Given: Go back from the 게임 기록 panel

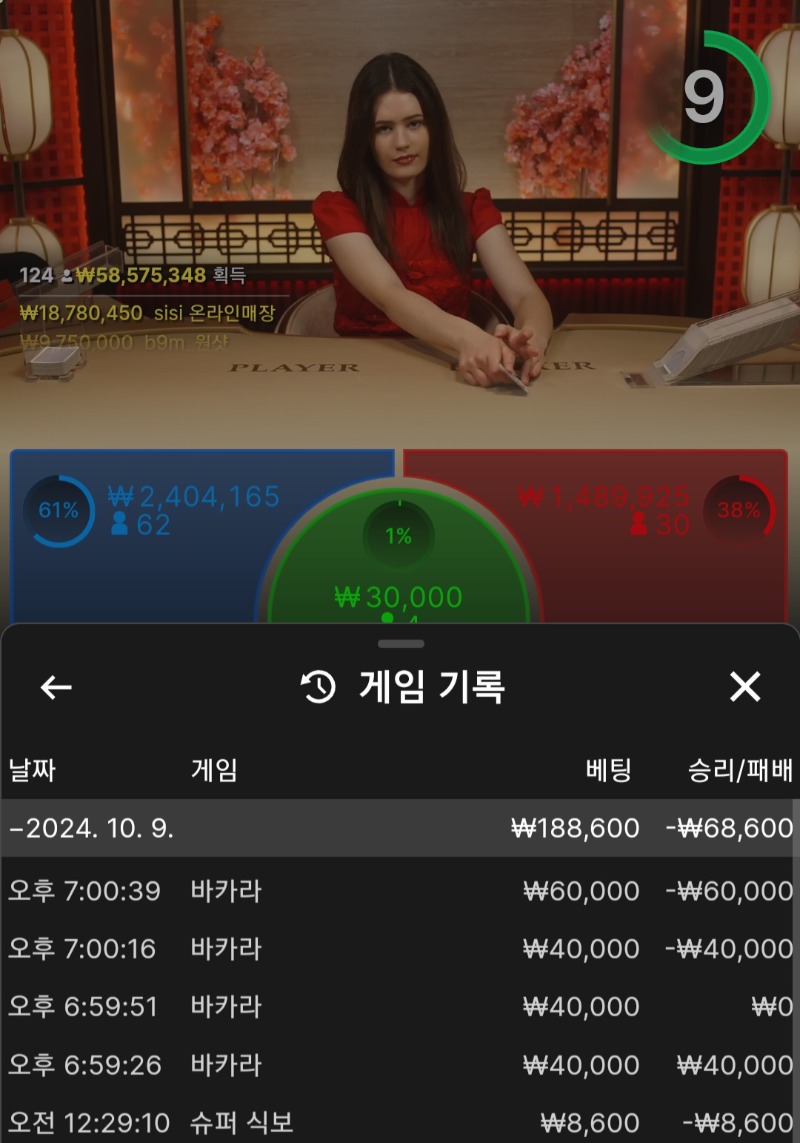Looking at the screenshot, I should pos(56,687).
